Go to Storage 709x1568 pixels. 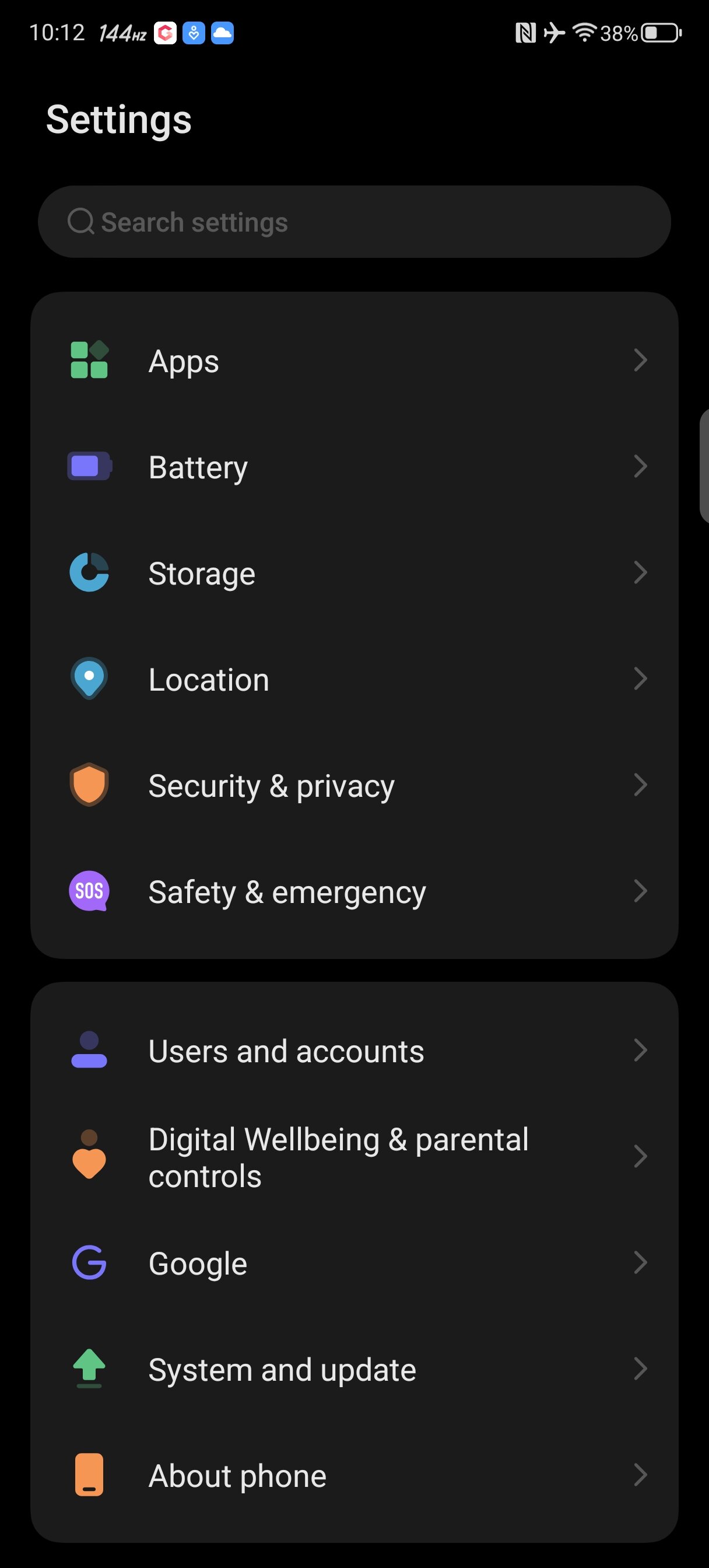354,573
